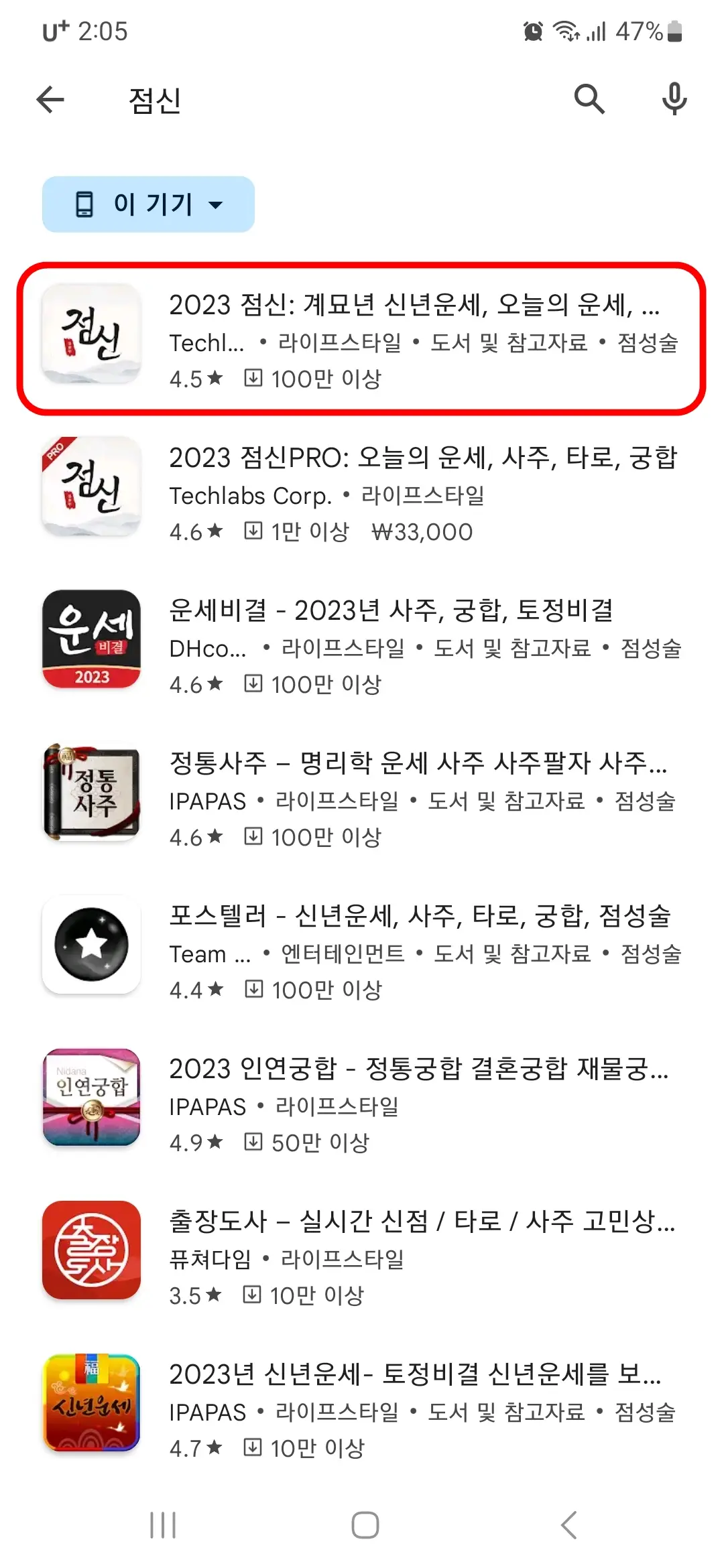Open the 신년운세 golden app icon
This screenshot has width=724, height=1568.
[x=91, y=1402]
